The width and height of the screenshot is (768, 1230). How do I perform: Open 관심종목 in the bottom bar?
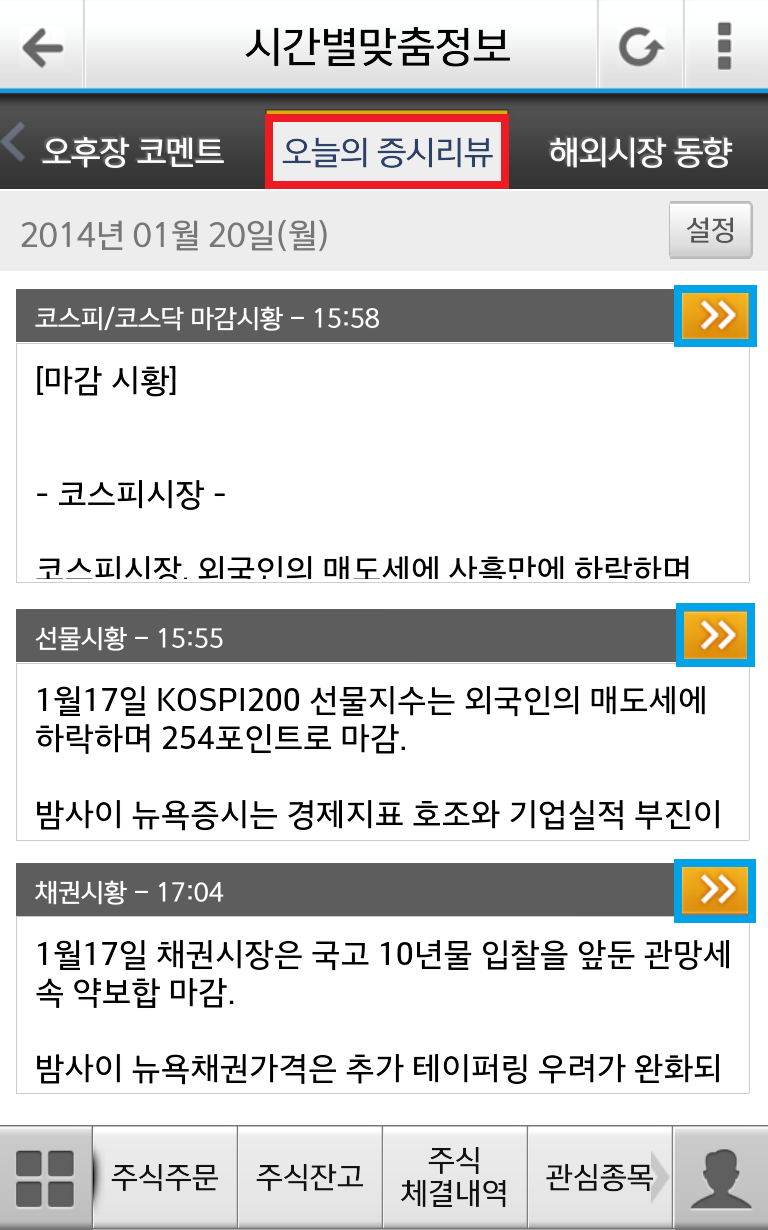point(597,1178)
